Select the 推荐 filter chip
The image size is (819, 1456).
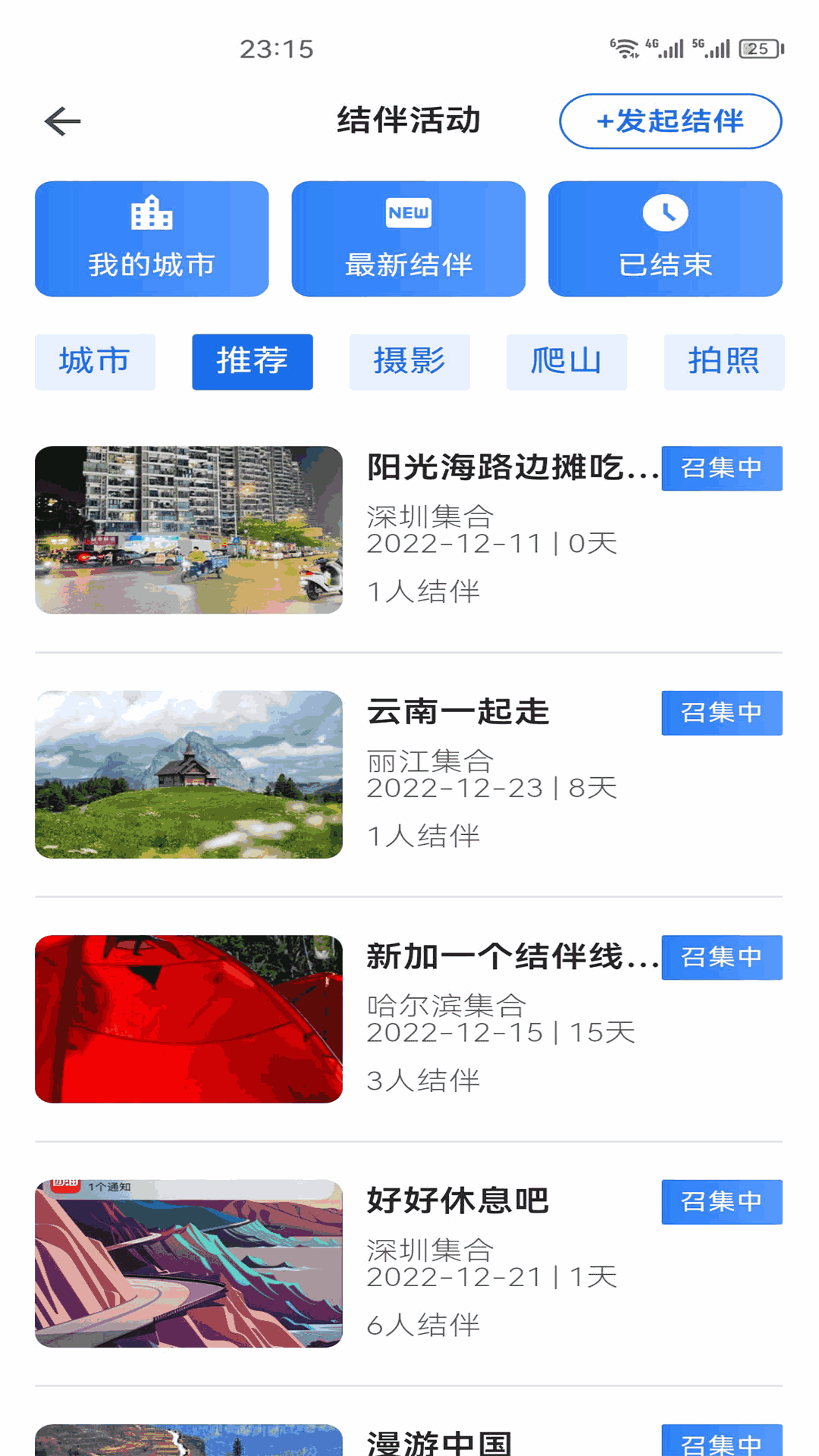coord(253,362)
